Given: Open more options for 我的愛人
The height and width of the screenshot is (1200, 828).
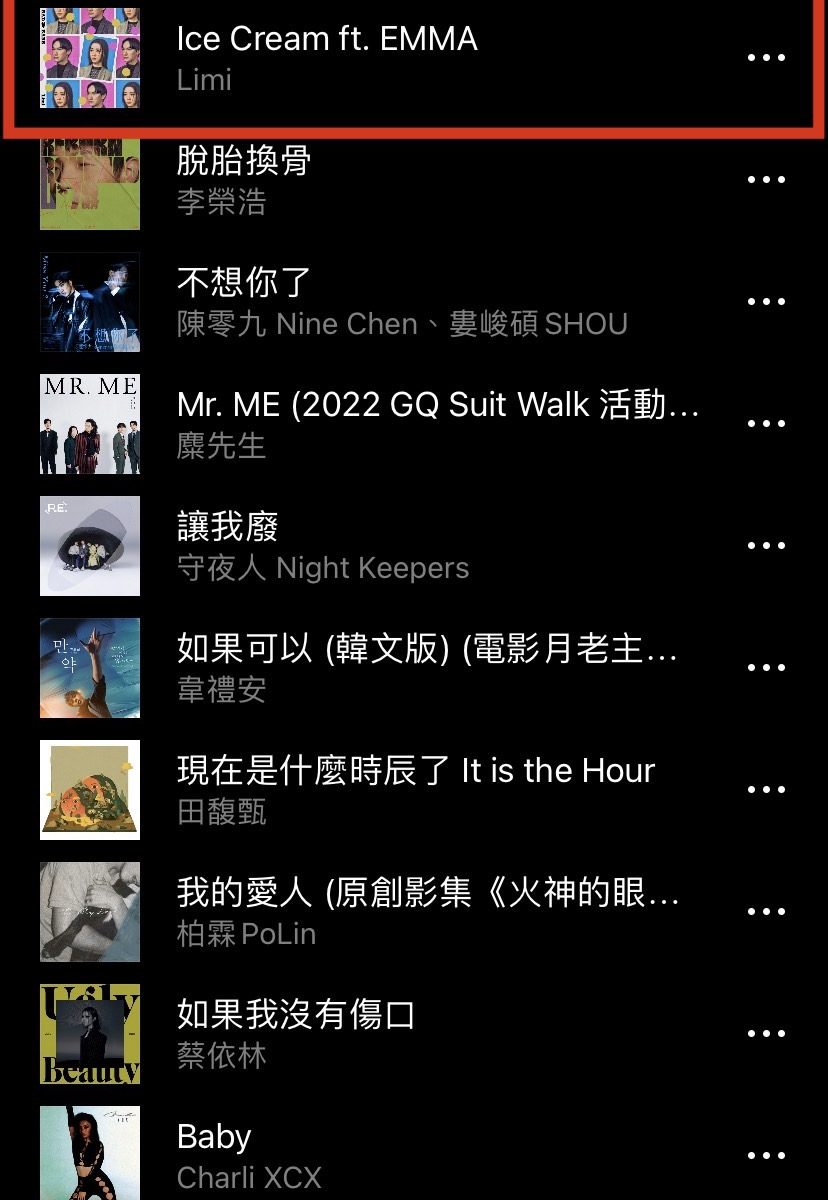Looking at the screenshot, I should [766, 912].
